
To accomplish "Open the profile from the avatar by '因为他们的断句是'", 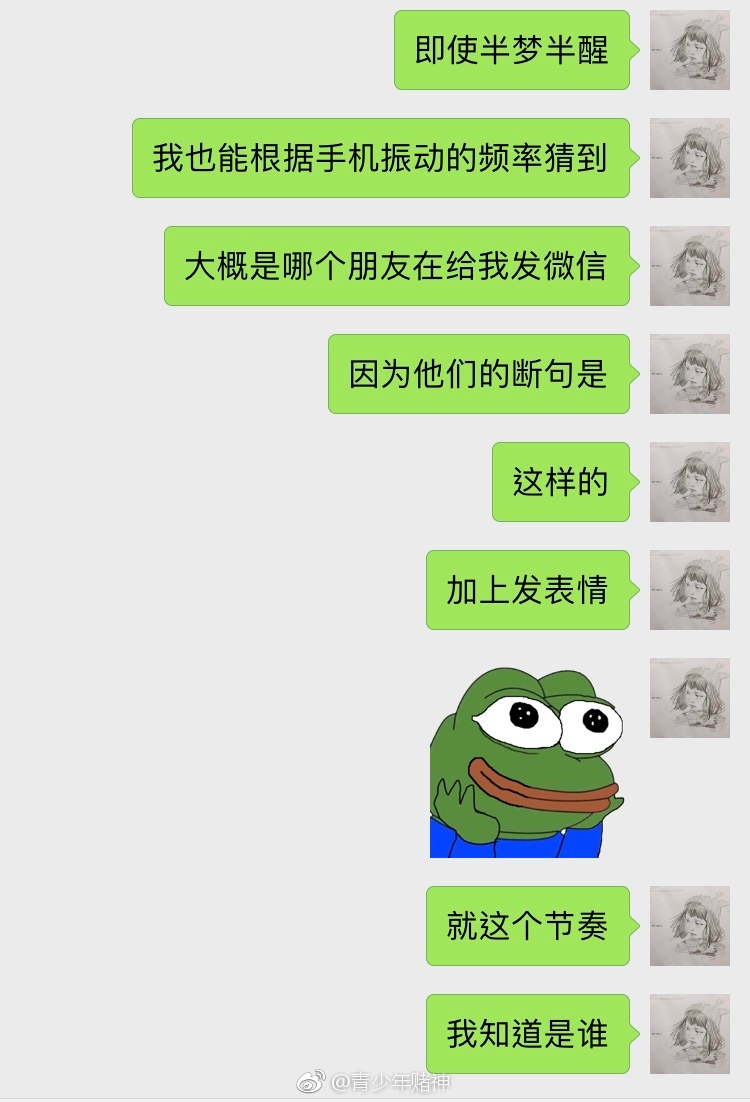I will (689, 374).
